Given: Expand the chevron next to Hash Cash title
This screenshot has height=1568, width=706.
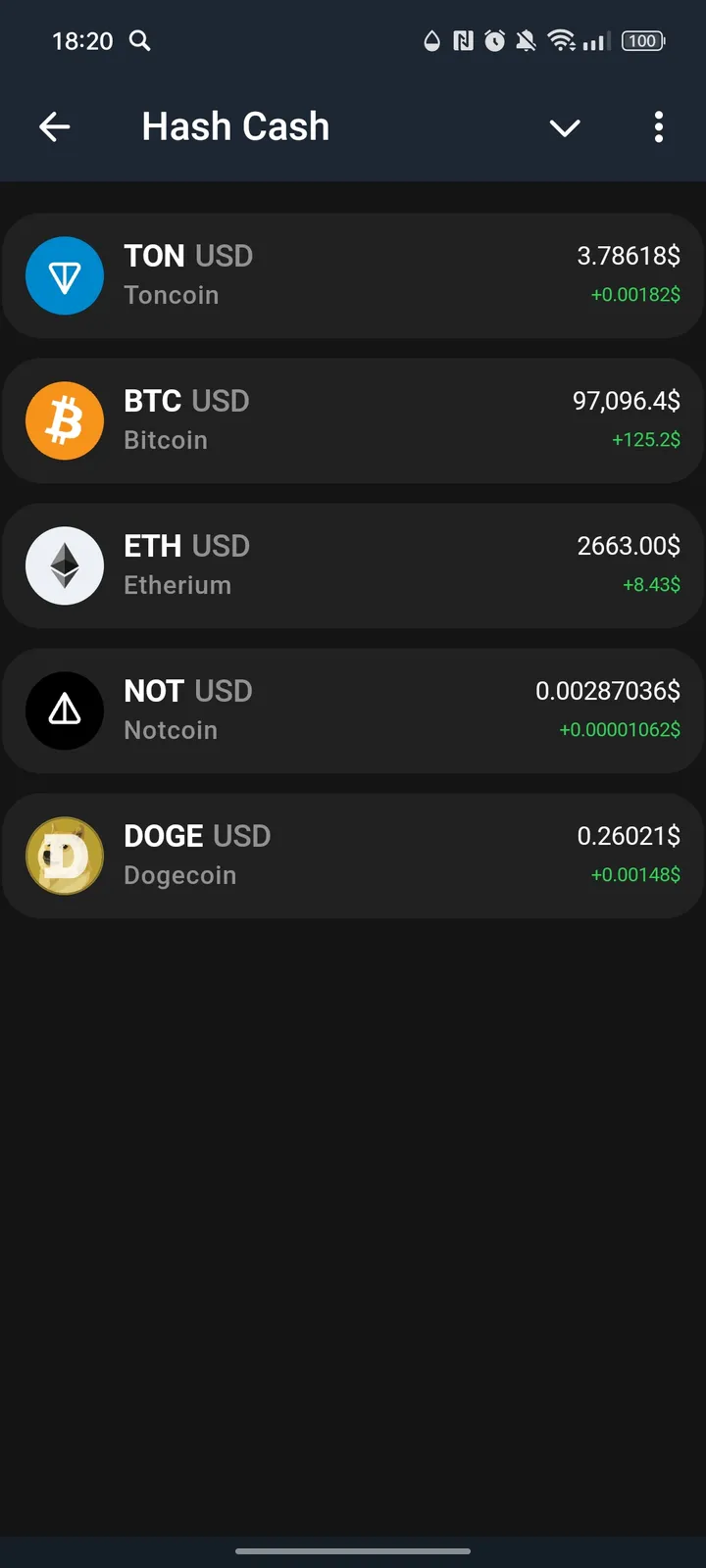Looking at the screenshot, I should pyautogui.click(x=565, y=127).
